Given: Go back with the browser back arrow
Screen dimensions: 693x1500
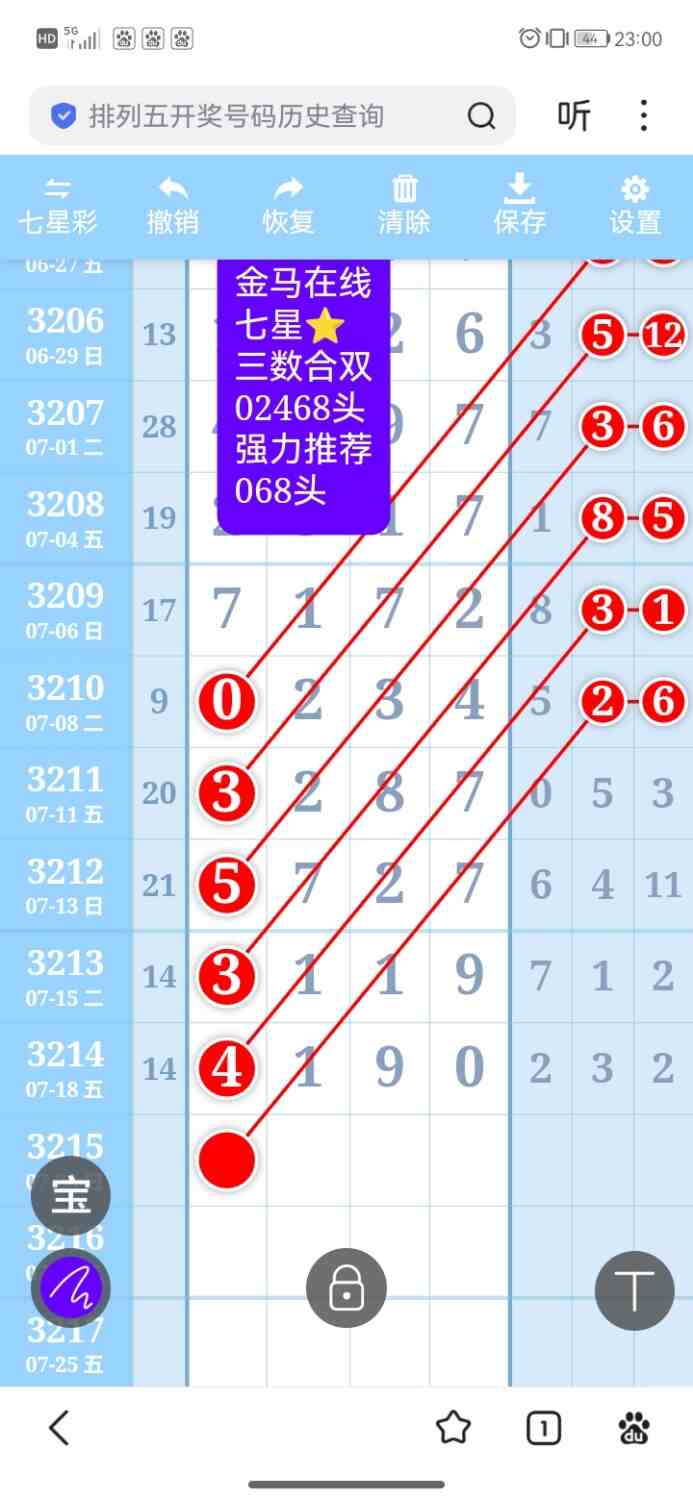Looking at the screenshot, I should (x=59, y=1428).
